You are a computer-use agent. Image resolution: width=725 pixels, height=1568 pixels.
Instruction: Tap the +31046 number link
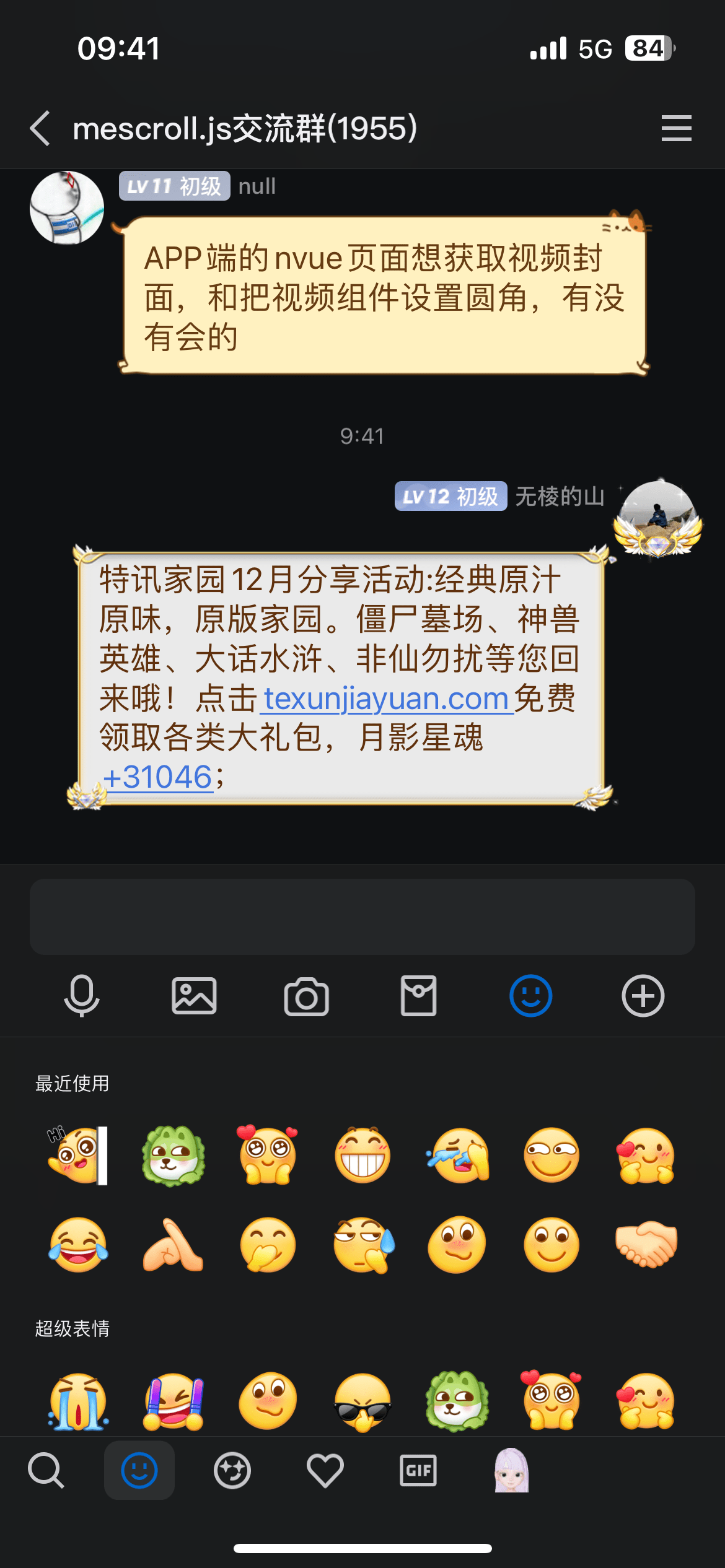(158, 777)
